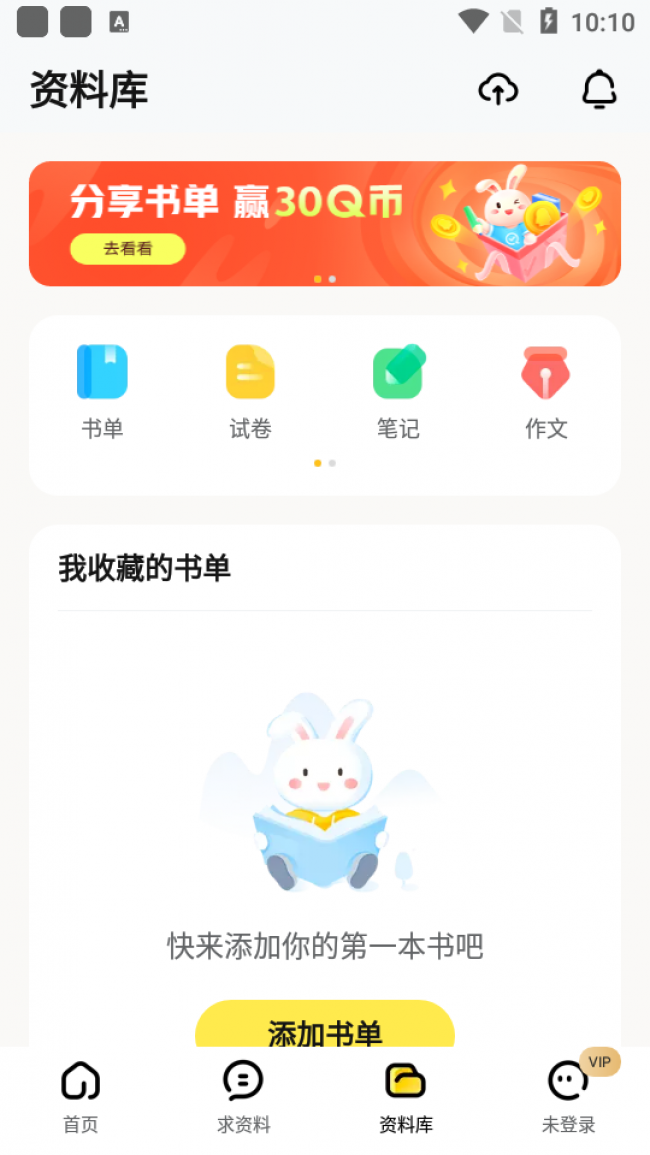Open the notifications bell

(x=599, y=91)
